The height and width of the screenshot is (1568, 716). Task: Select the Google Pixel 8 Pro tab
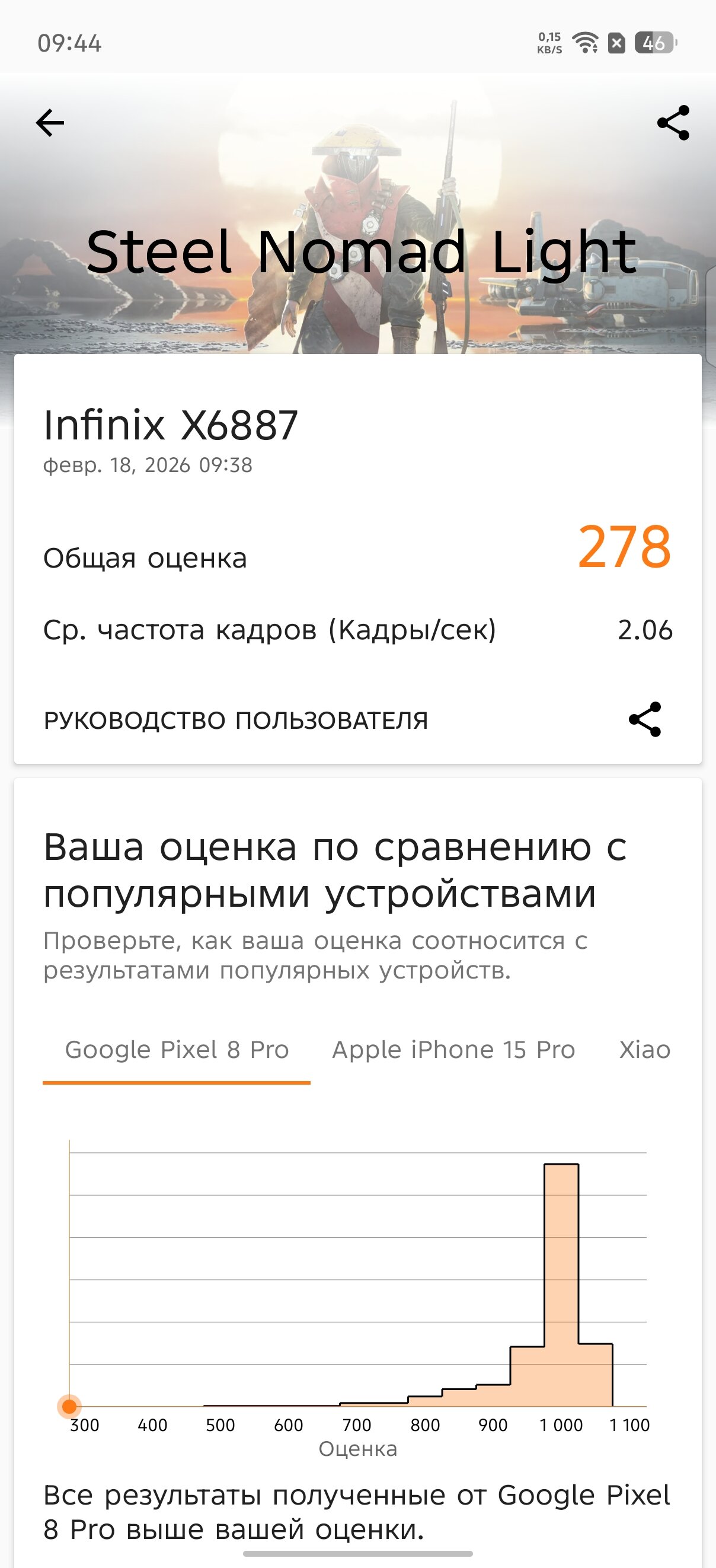[177, 1050]
